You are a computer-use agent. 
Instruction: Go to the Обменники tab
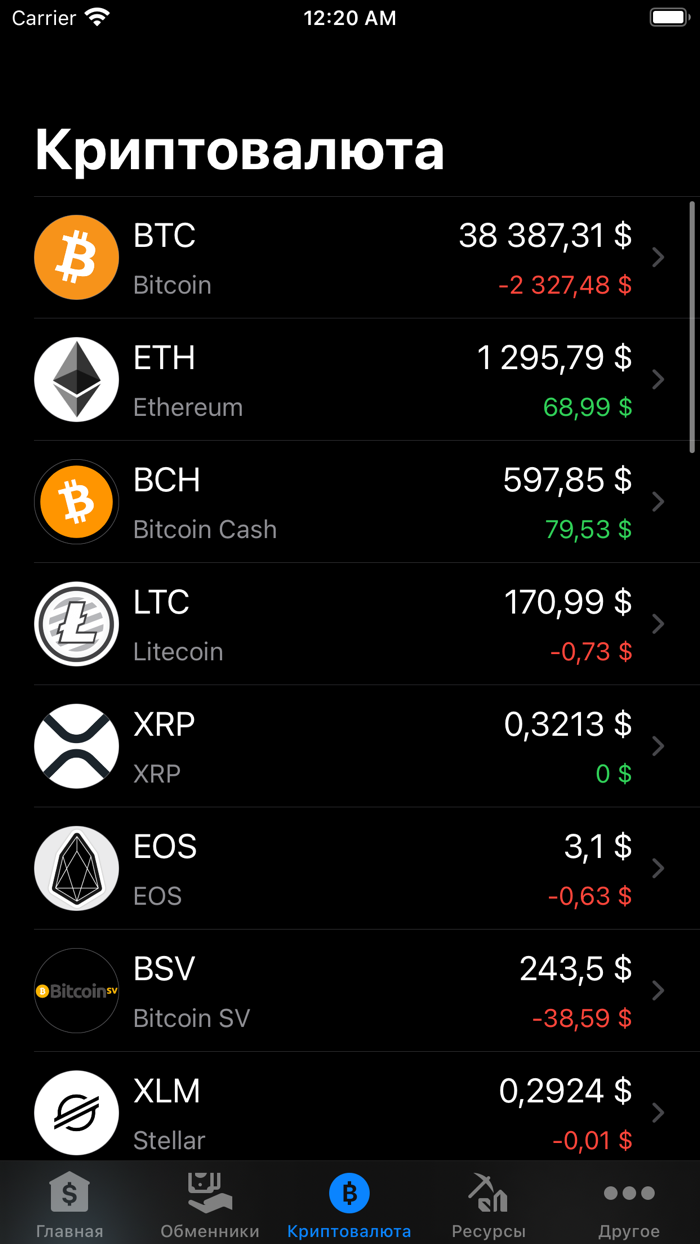[x=210, y=1204]
